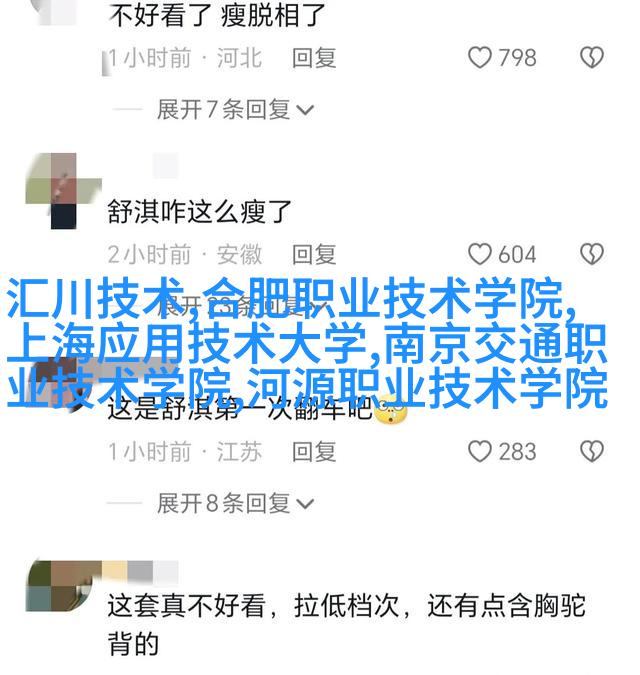Viewport: 640px width, 675px height.
Task: Reply to the comment from 河北
Action: pos(314,58)
